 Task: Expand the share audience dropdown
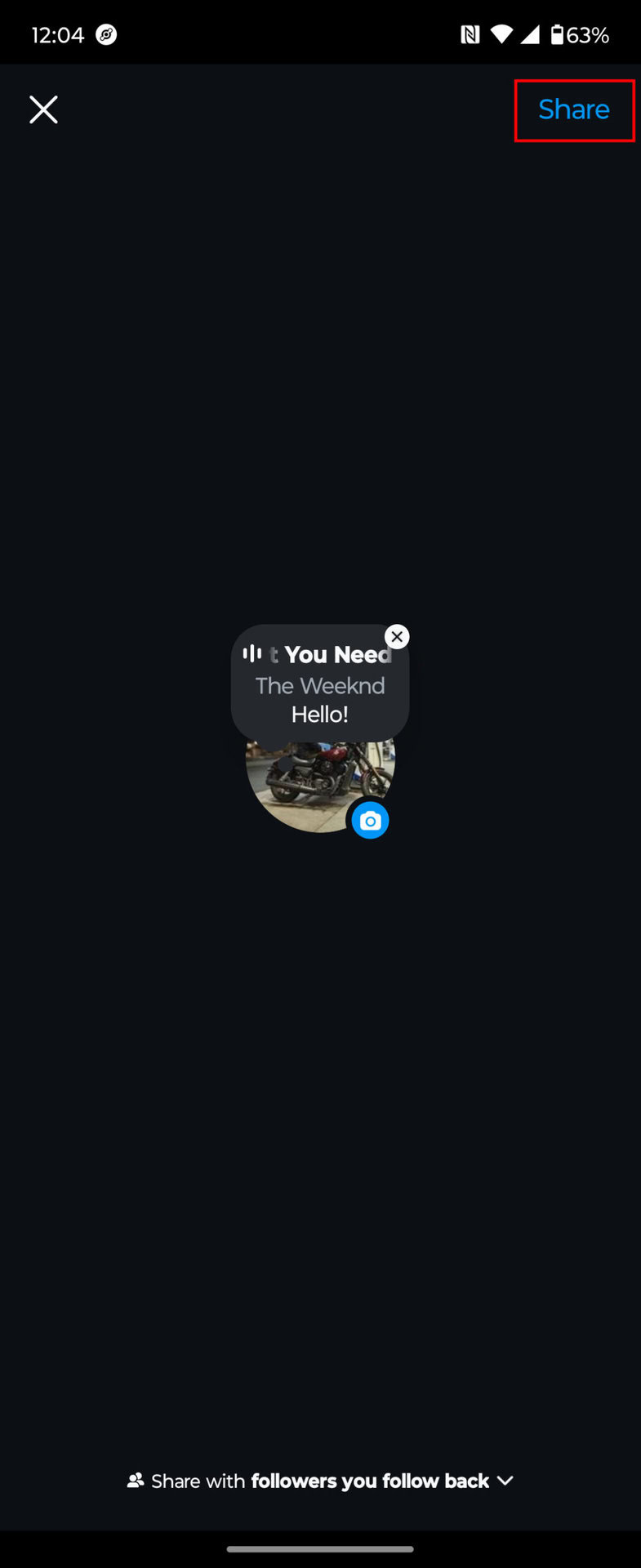505,1481
